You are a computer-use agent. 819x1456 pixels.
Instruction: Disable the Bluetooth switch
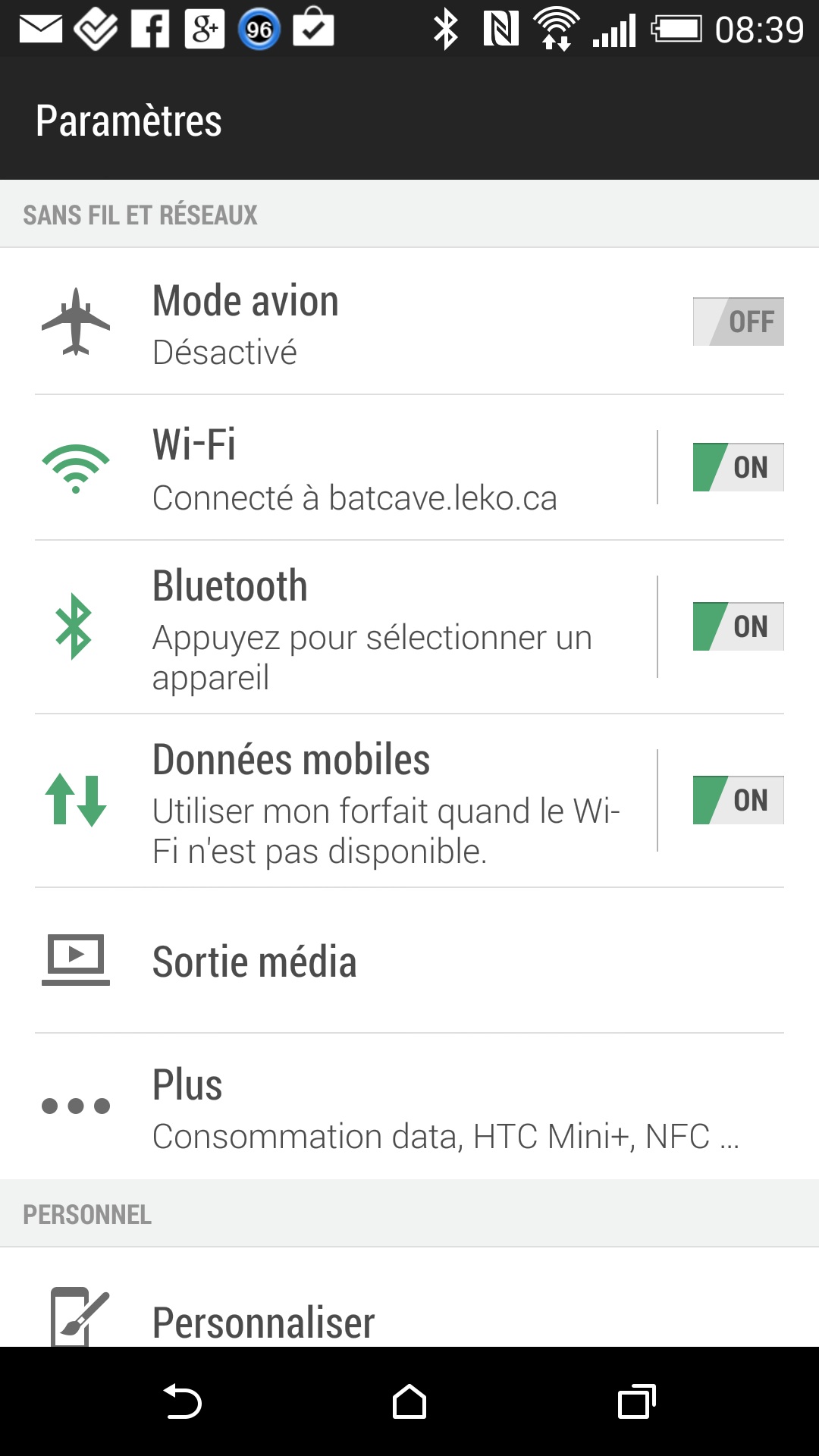(x=738, y=626)
